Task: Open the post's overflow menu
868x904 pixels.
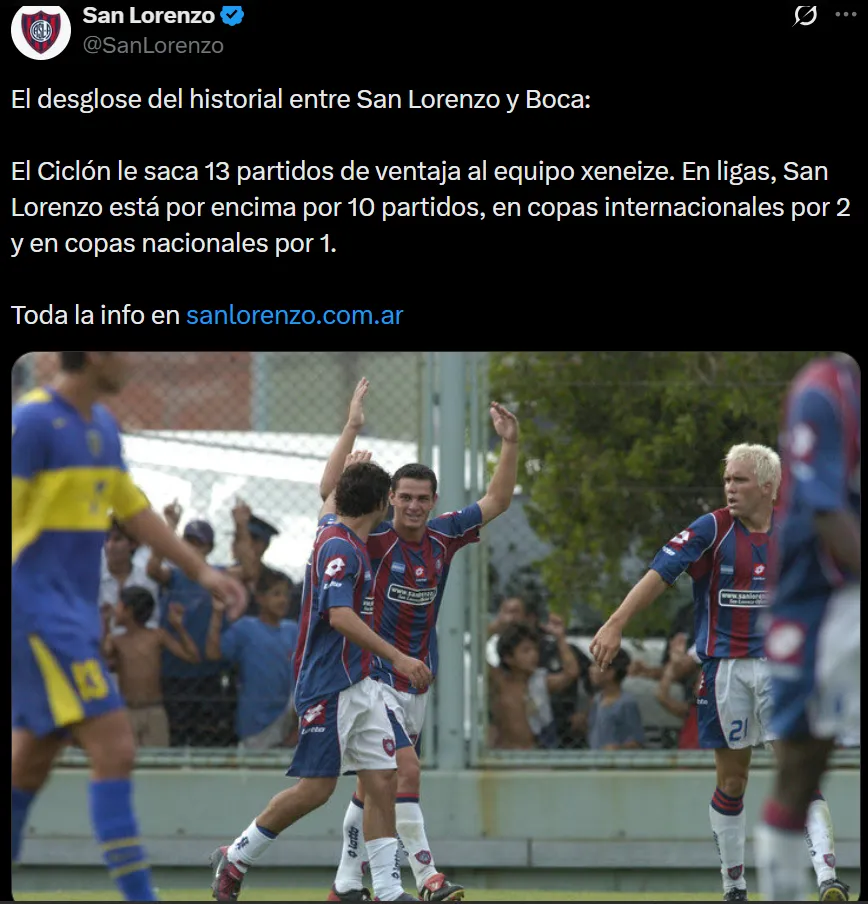Action: [x=846, y=15]
